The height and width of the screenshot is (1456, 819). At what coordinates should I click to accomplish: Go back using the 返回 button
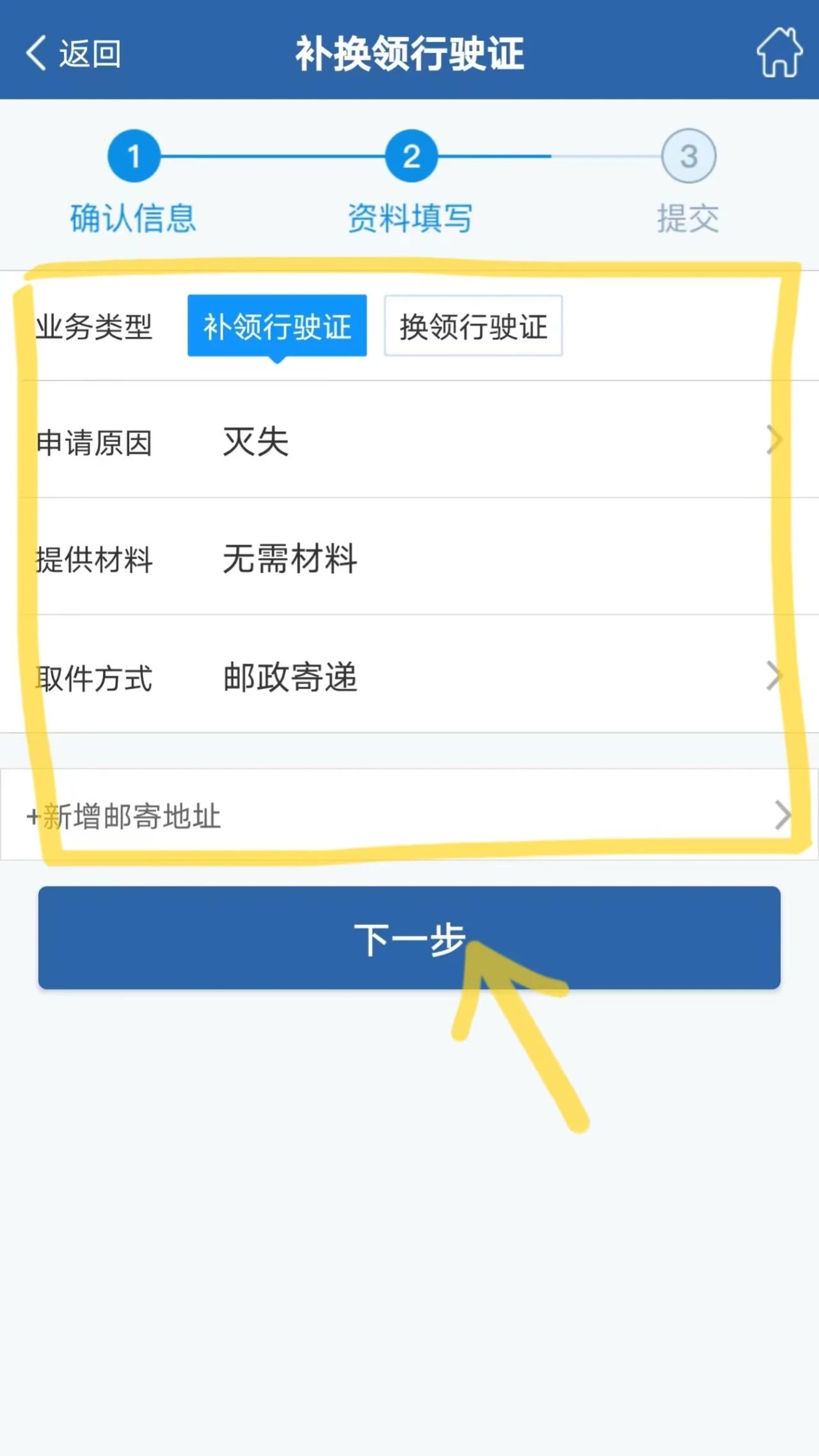point(73,53)
